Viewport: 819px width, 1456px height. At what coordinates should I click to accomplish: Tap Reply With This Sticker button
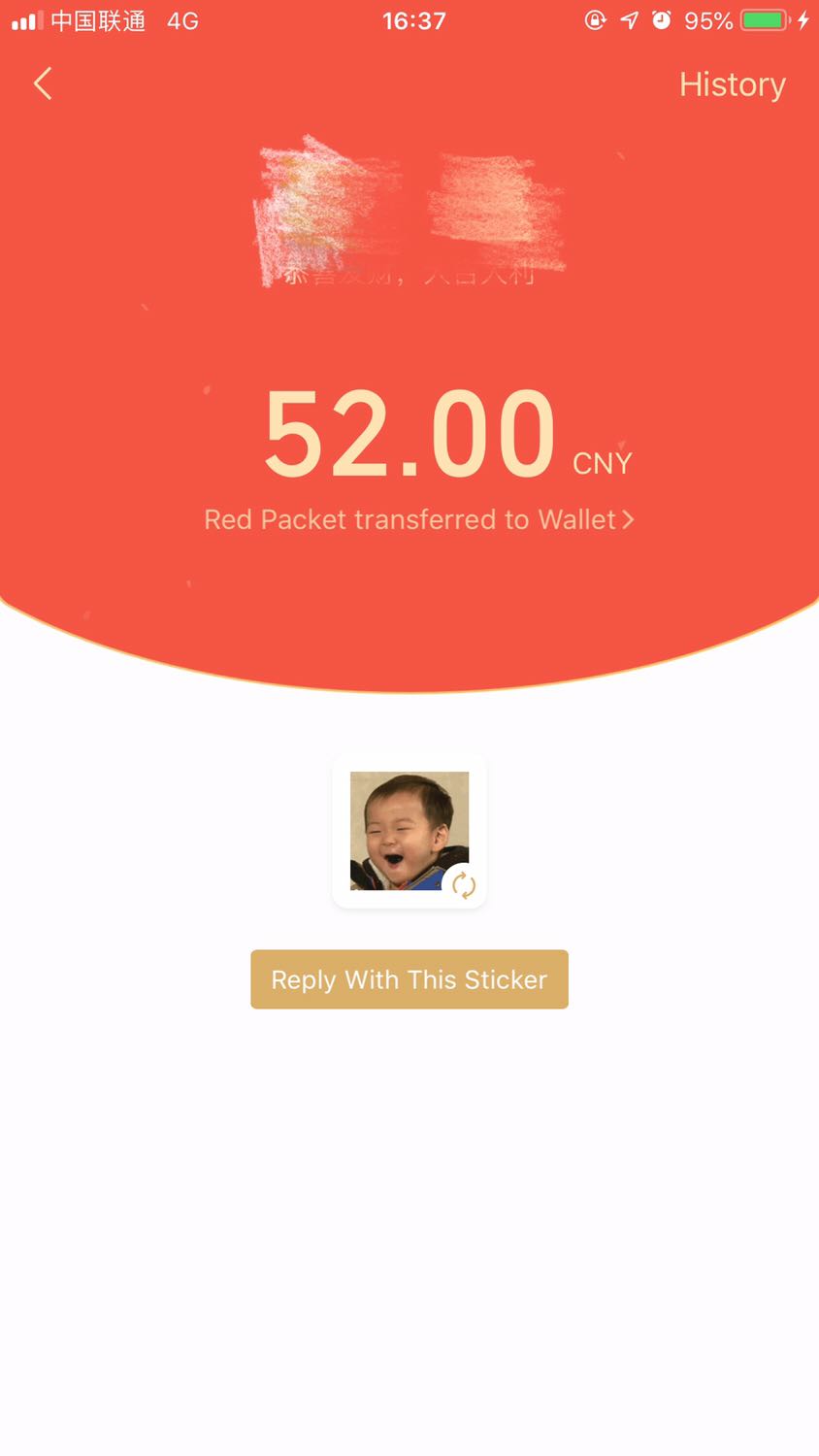coord(409,979)
